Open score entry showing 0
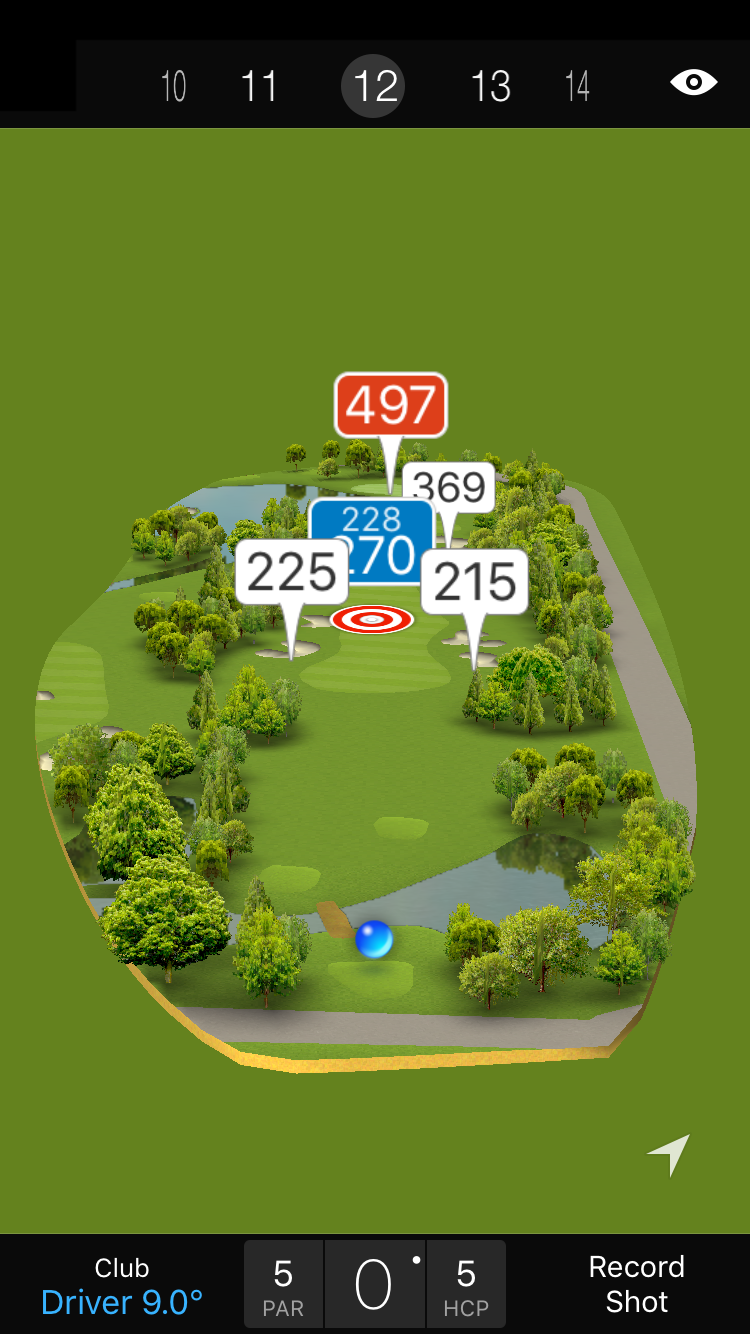This screenshot has height=1334, width=750. [x=374, y=1285]
